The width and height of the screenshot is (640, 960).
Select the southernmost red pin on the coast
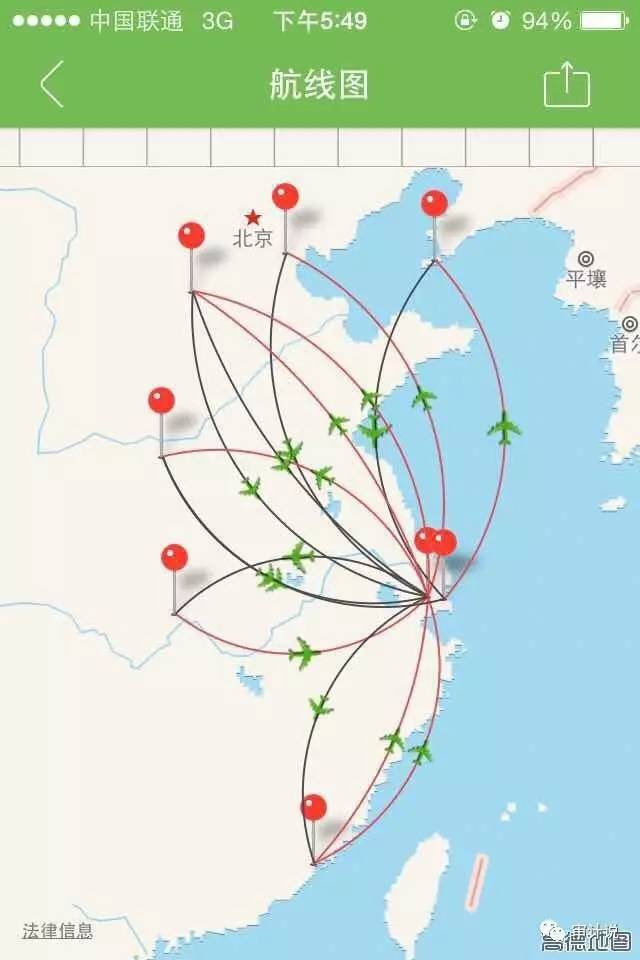(314, 808)
